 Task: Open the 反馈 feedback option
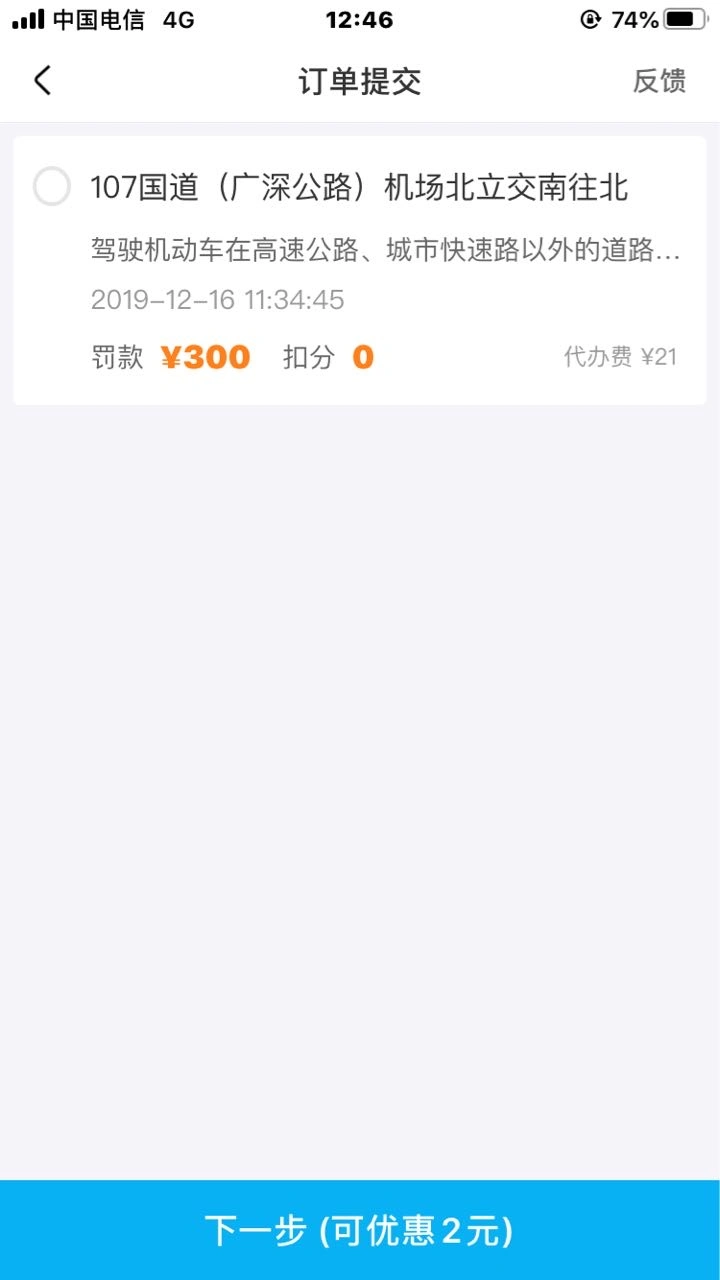click(x=659, y=81)
